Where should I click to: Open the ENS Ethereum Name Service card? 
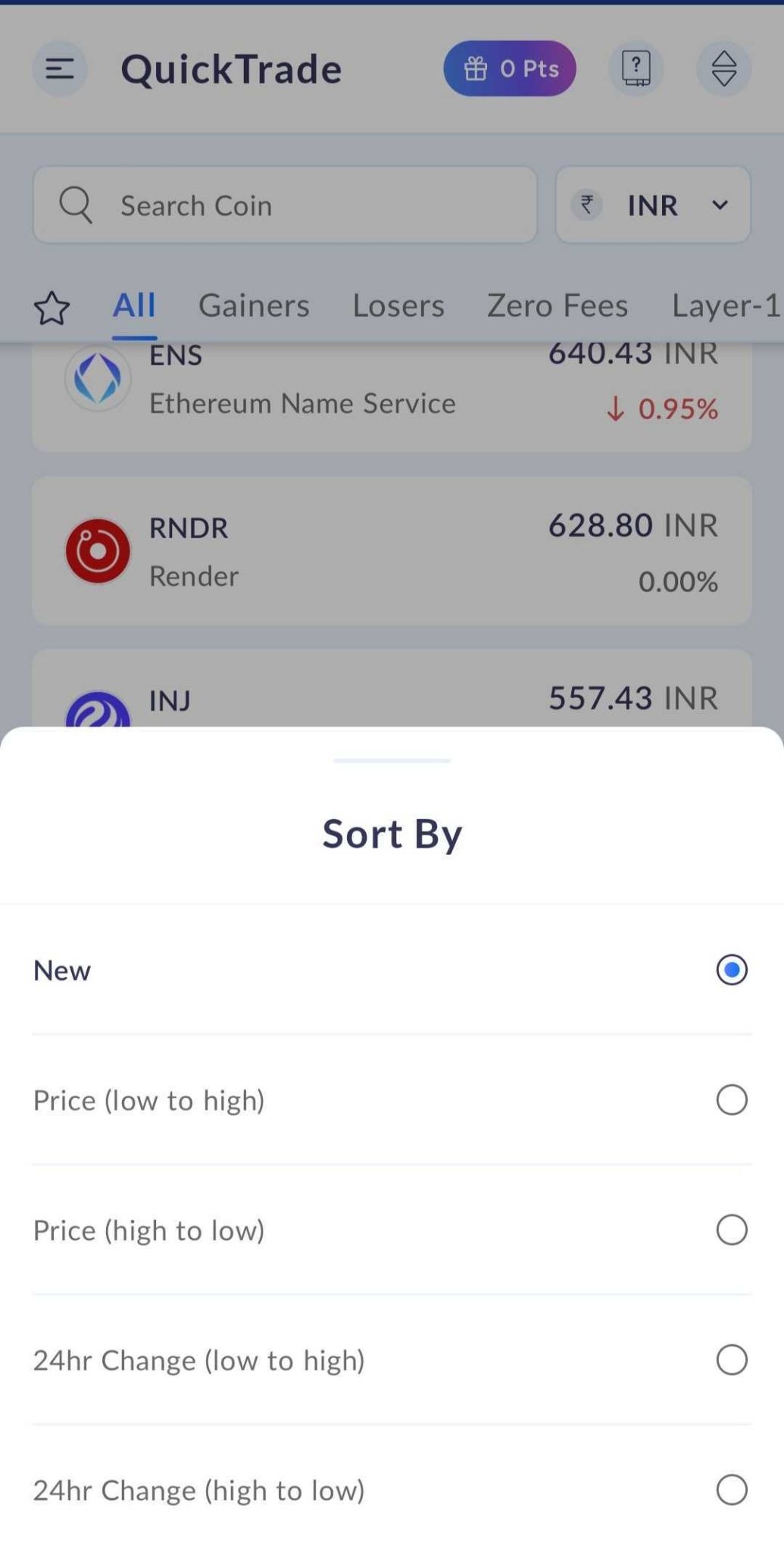(x=392, y=396)
